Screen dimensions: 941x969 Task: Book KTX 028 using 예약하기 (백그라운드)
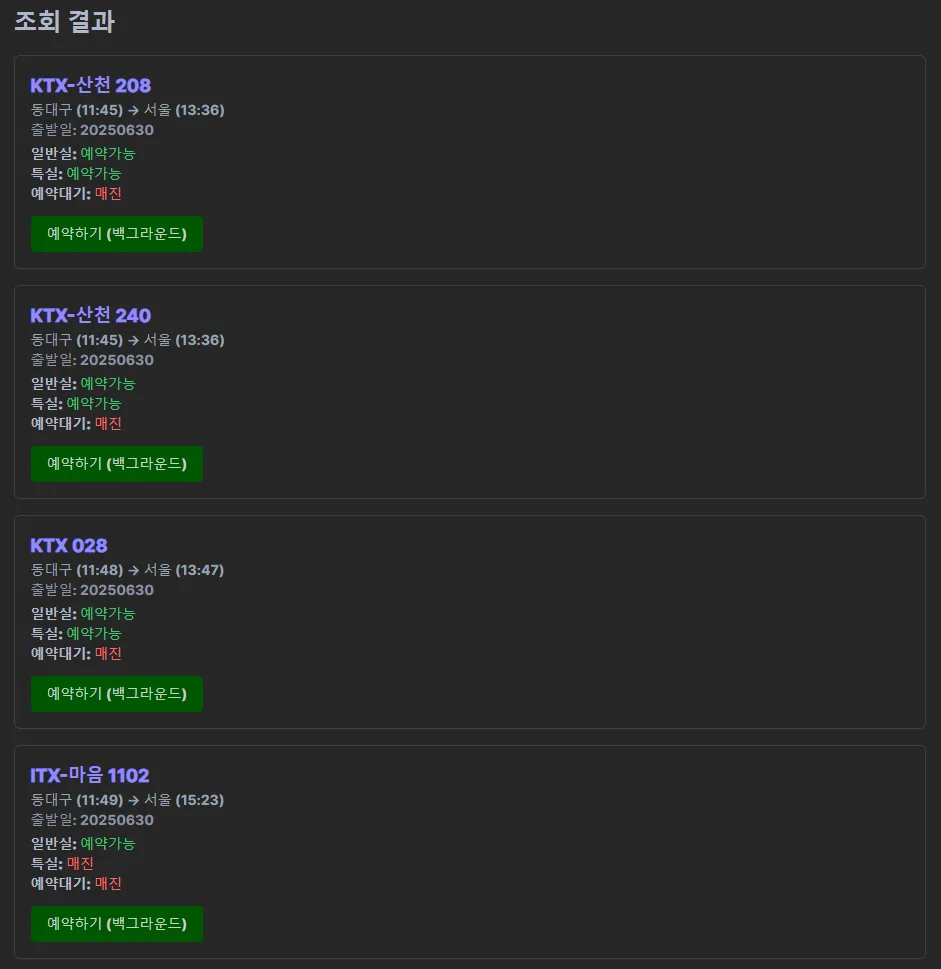[117, 694]
